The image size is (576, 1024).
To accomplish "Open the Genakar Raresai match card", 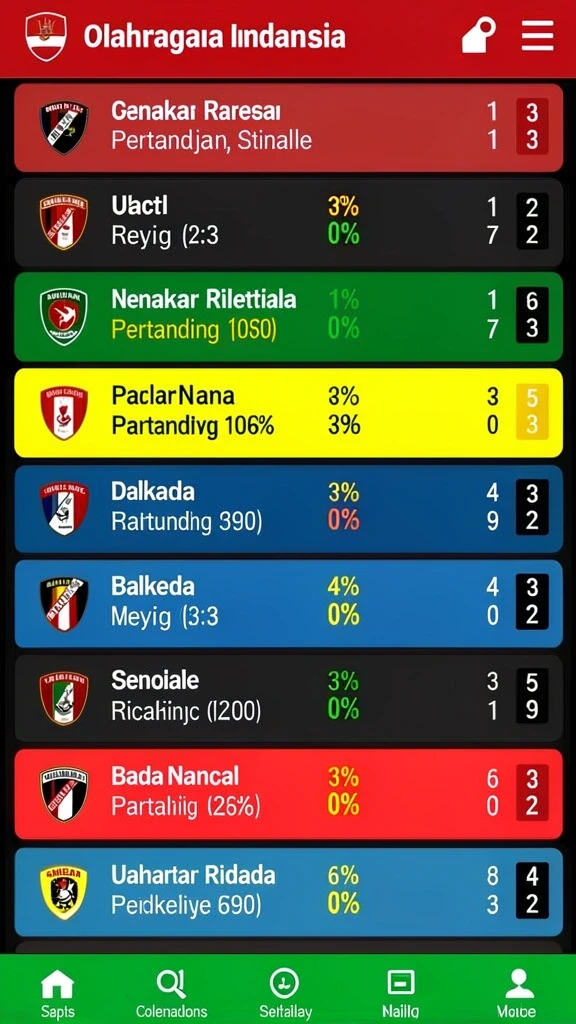I will tap(289, 127).
